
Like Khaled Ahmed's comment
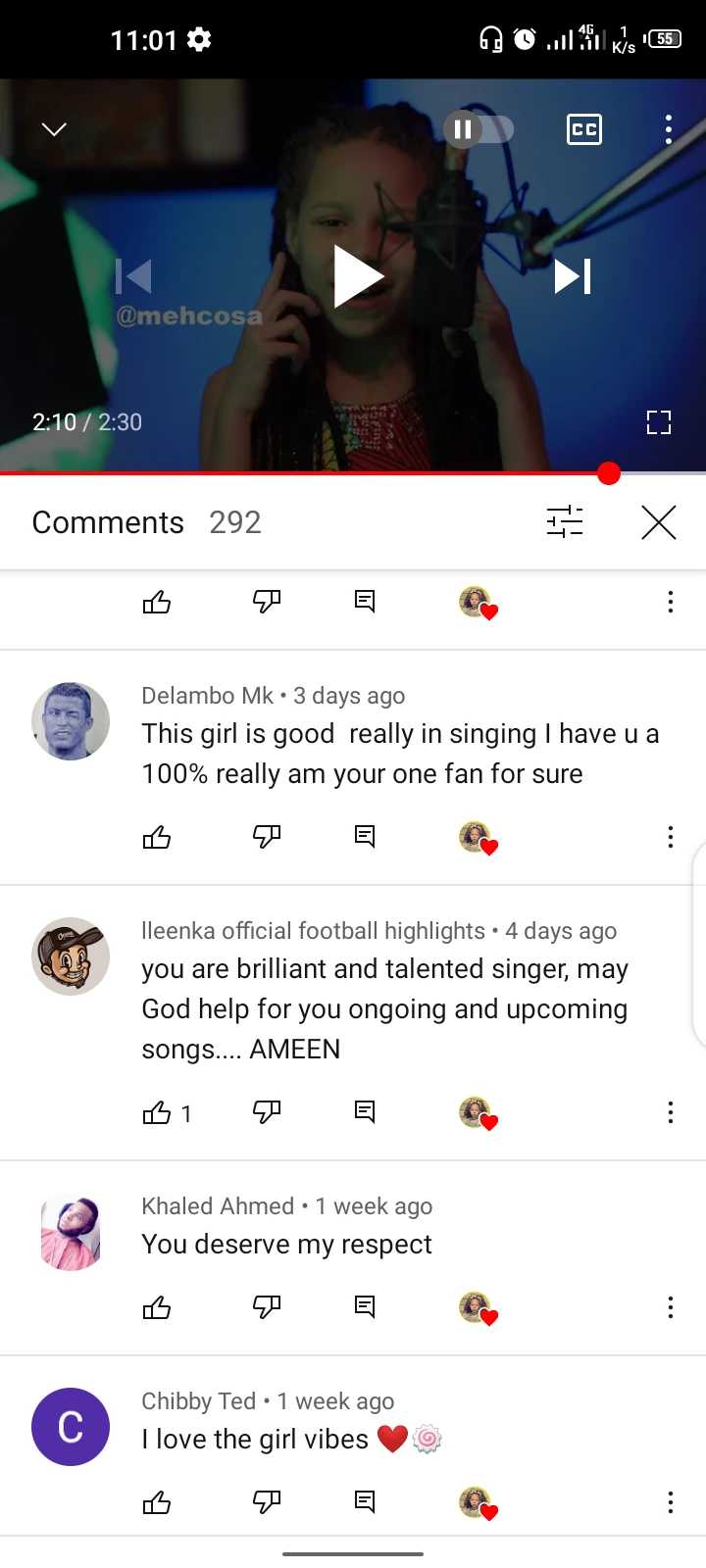coord(157,1307)
